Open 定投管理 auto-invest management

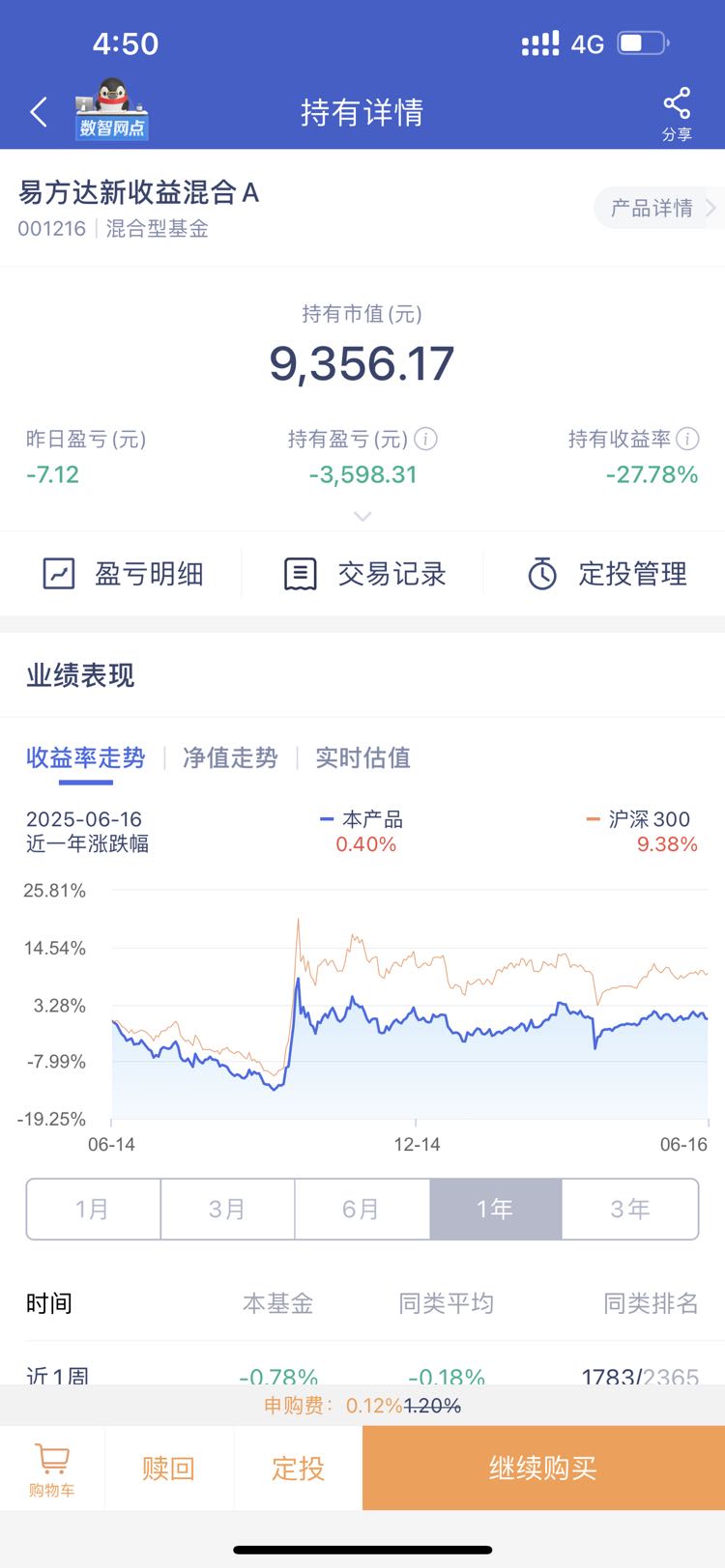click(x=606, y=574)
